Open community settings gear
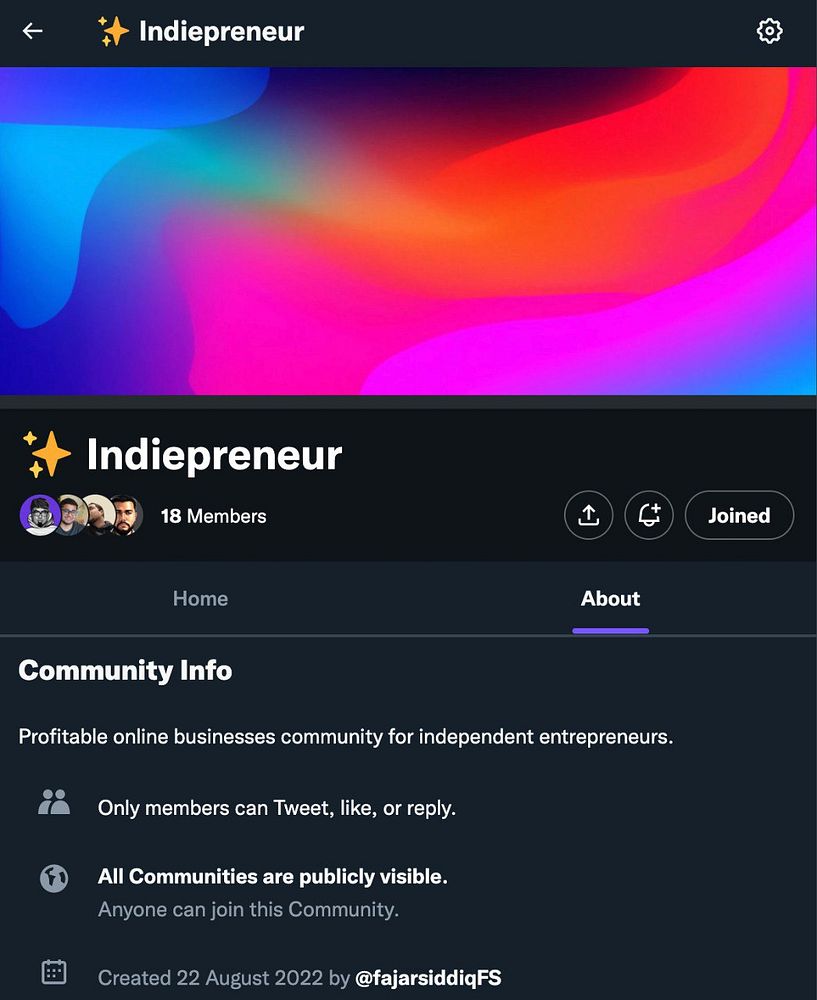The height and width of the screenshot is (1000, 817). click(x=769, y=31)
